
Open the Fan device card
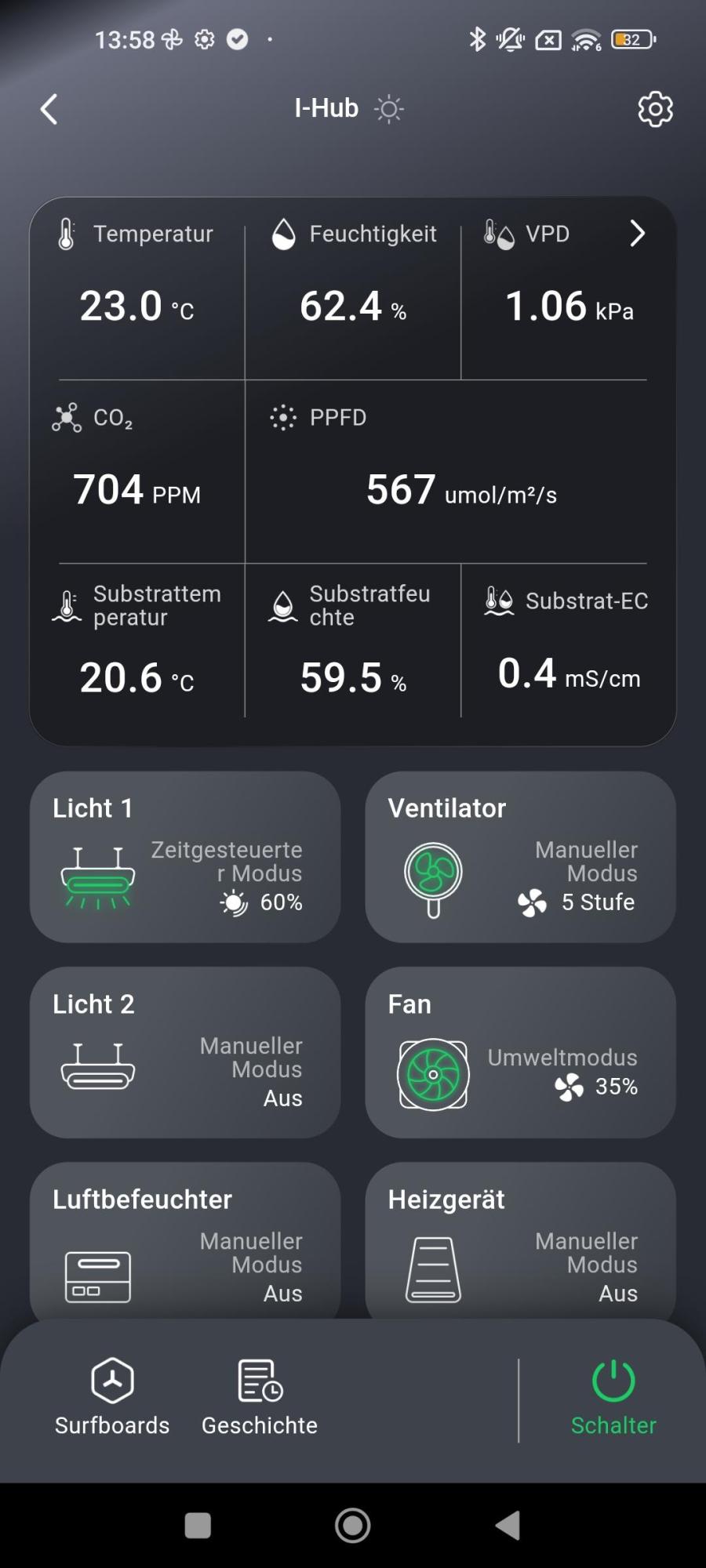[520, 1052]
